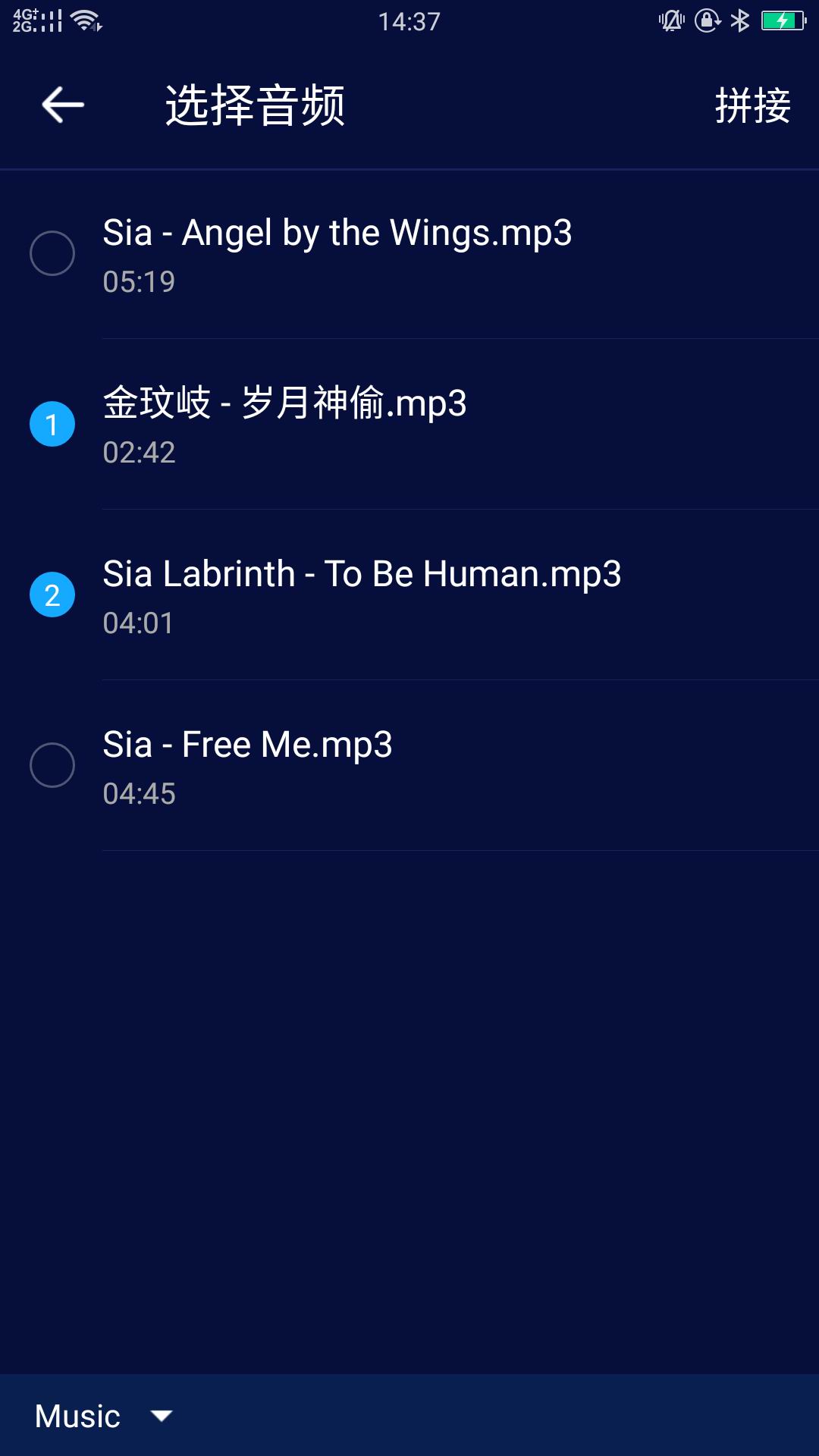Tap the numbered badge 2 on To Be Human.mp3
The image size is (819, 1456).
52,595
